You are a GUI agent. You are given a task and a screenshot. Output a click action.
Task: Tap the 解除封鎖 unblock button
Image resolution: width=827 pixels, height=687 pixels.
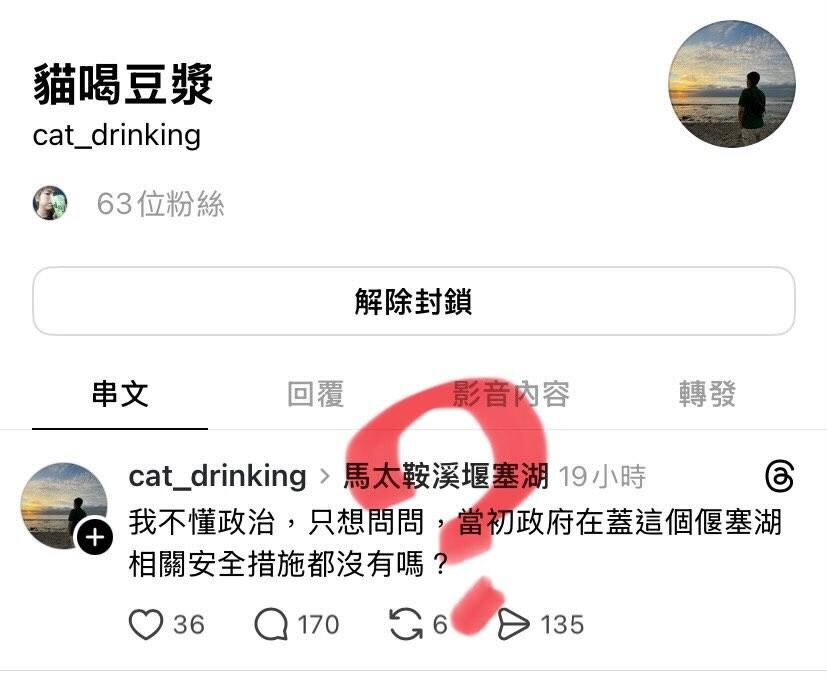tap(413, 301)
